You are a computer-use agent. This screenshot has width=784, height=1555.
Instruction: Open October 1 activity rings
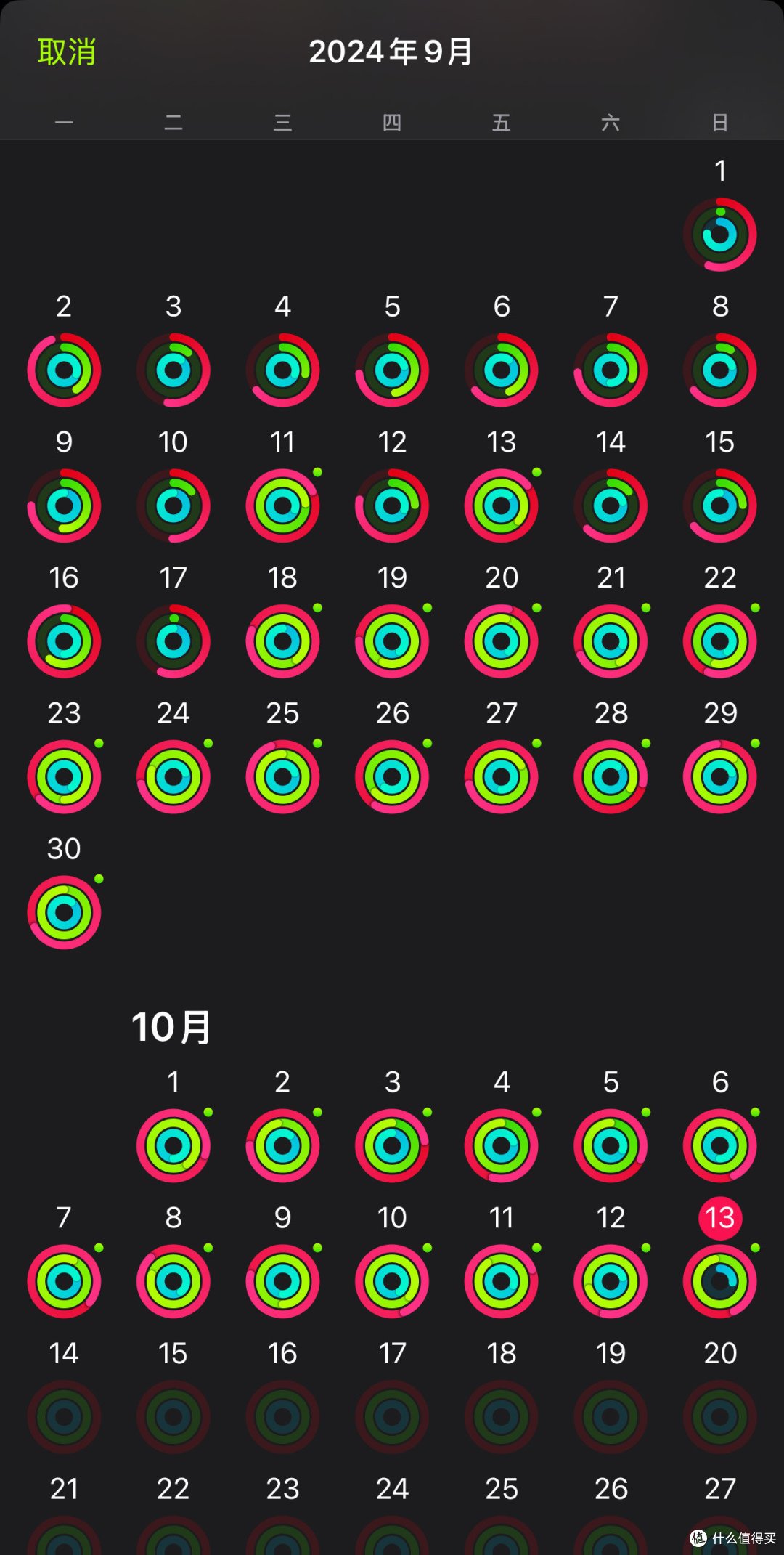(173, 1145)
